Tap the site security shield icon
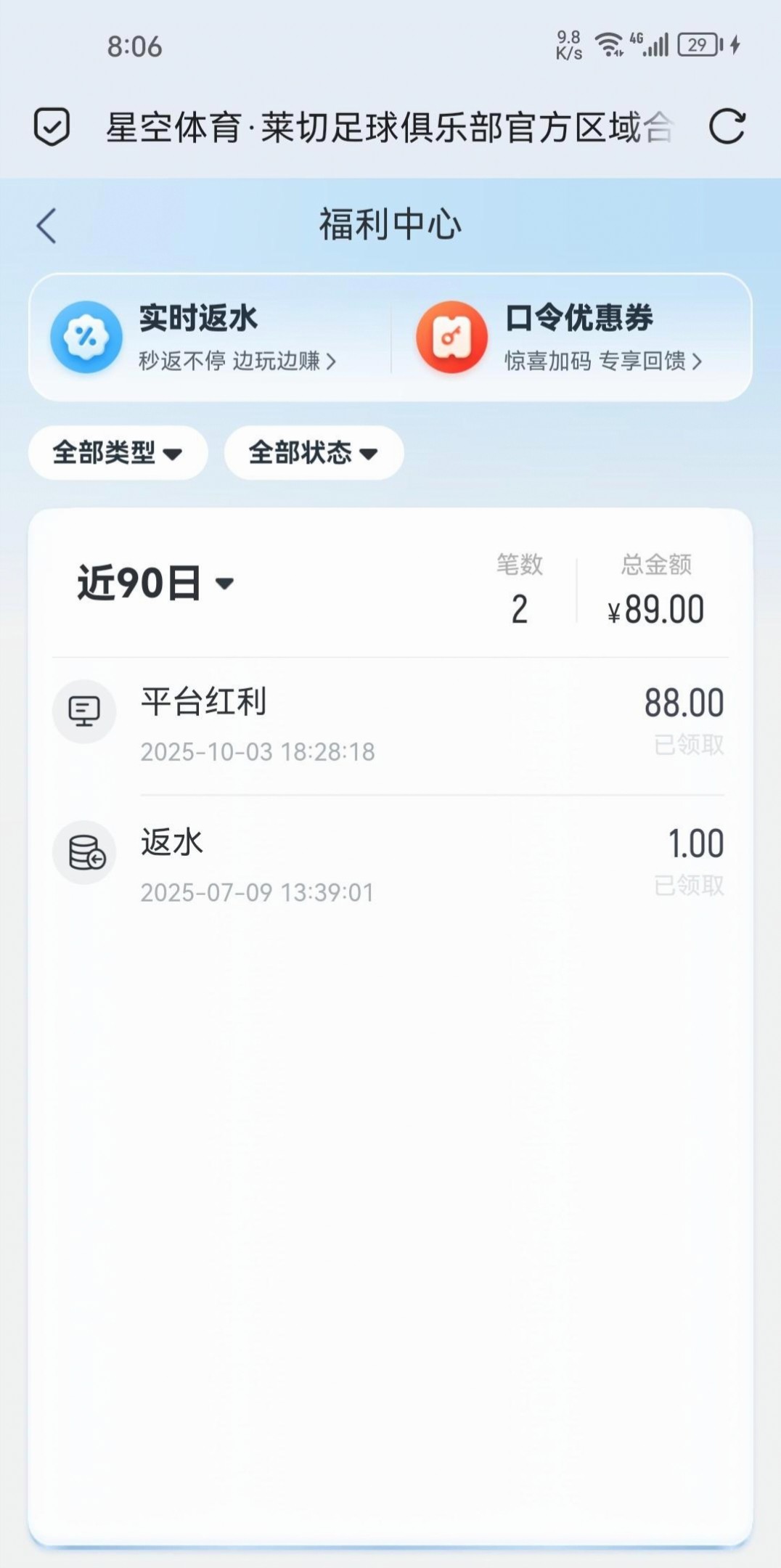Viewport: 781px width, 1568px height. tap(52, 127)
